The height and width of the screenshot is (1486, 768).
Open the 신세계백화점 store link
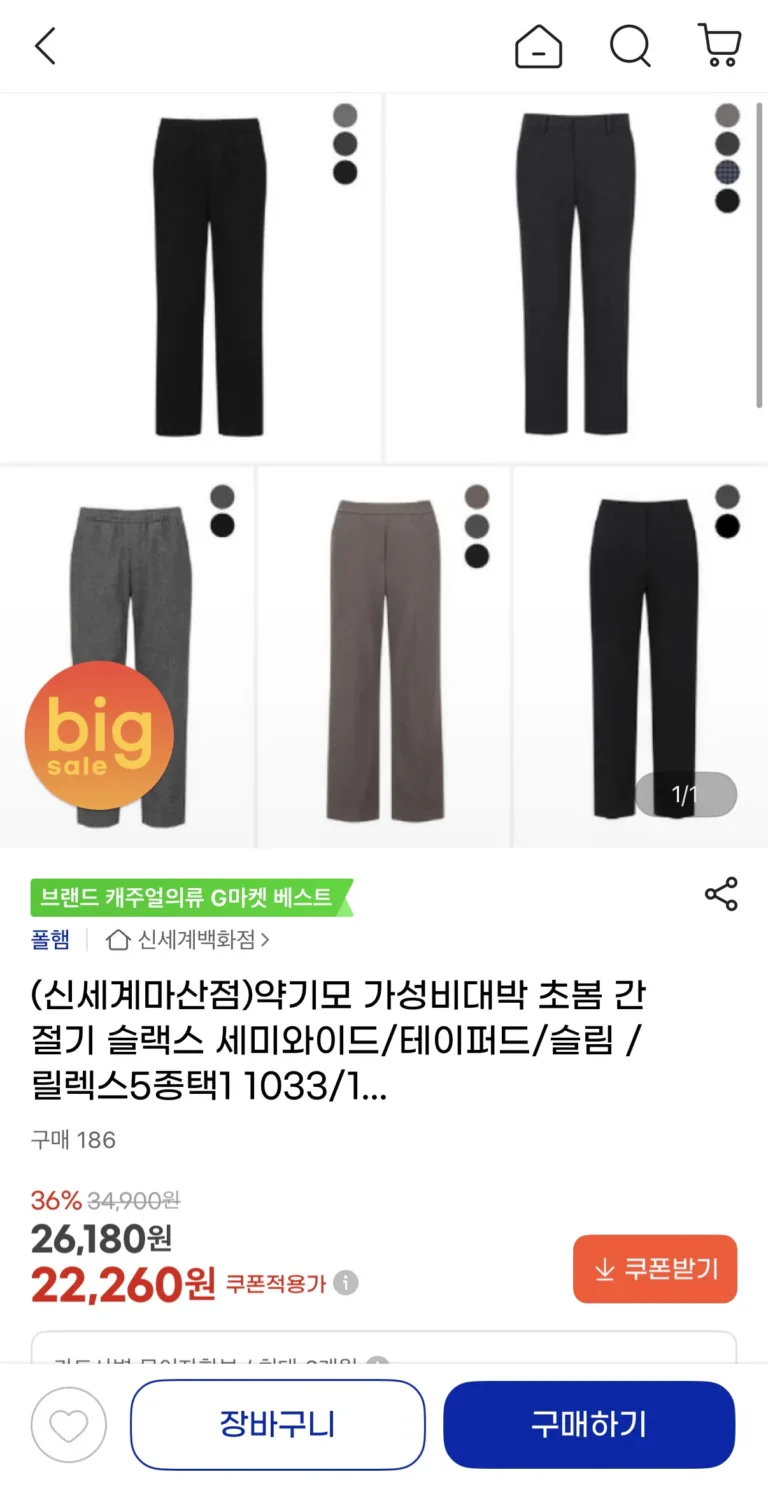pyautogui.click(x=189, y=939)
